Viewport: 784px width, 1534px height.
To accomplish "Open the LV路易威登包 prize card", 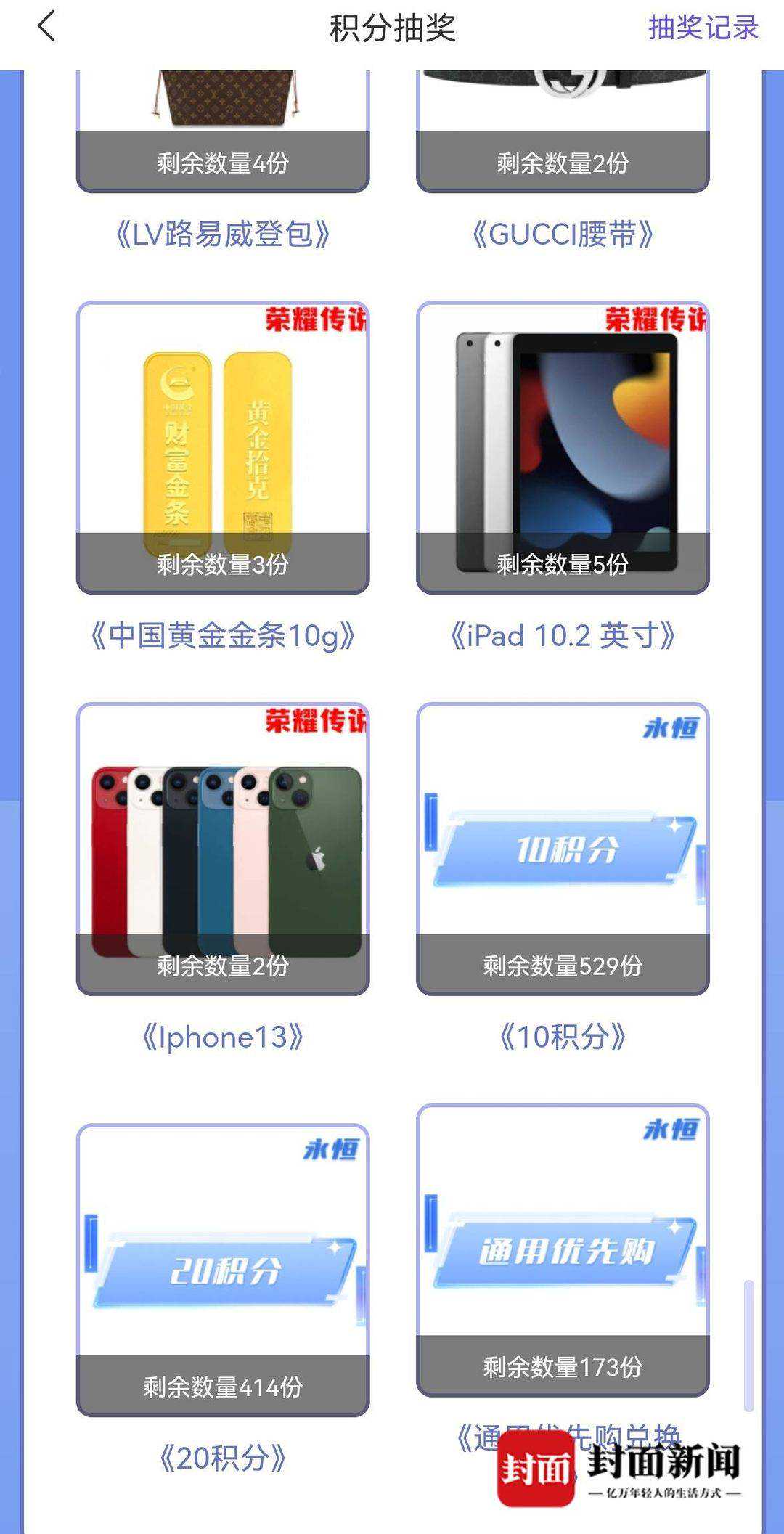I will 223,131.
